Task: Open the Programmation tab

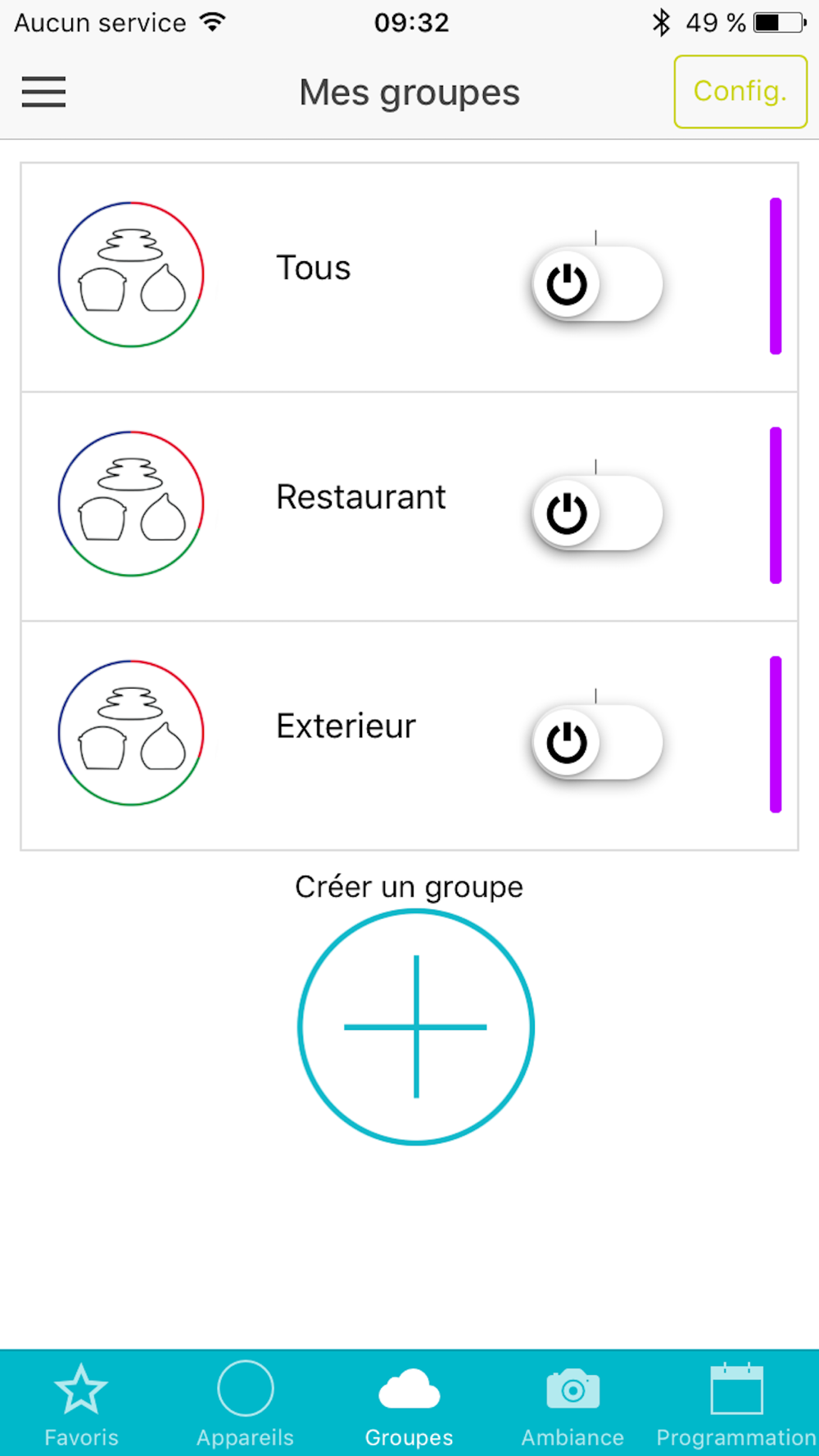Action: pos(736,1404)
